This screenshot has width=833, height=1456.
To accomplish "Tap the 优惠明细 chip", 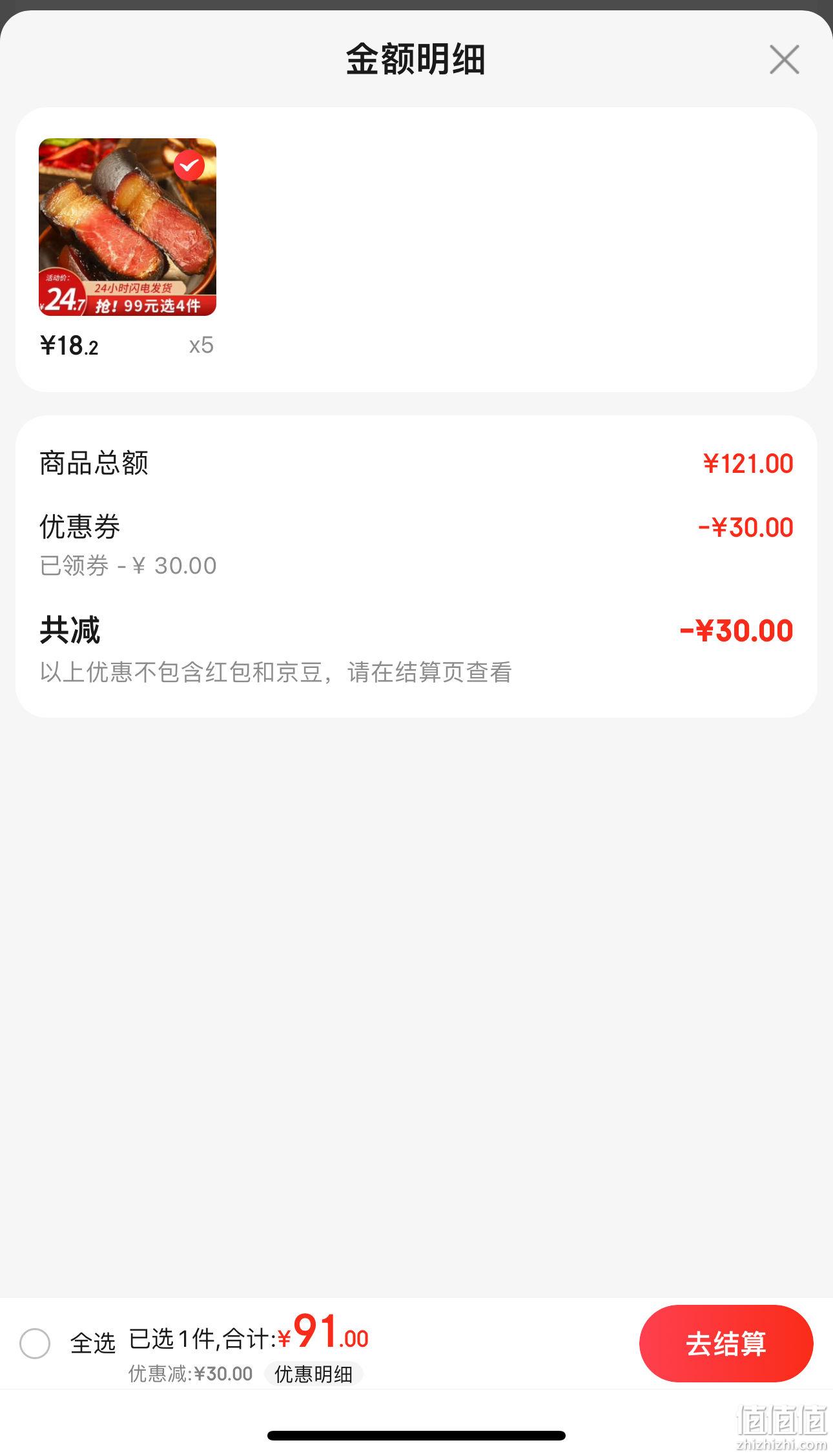I will pos(314,1374).
